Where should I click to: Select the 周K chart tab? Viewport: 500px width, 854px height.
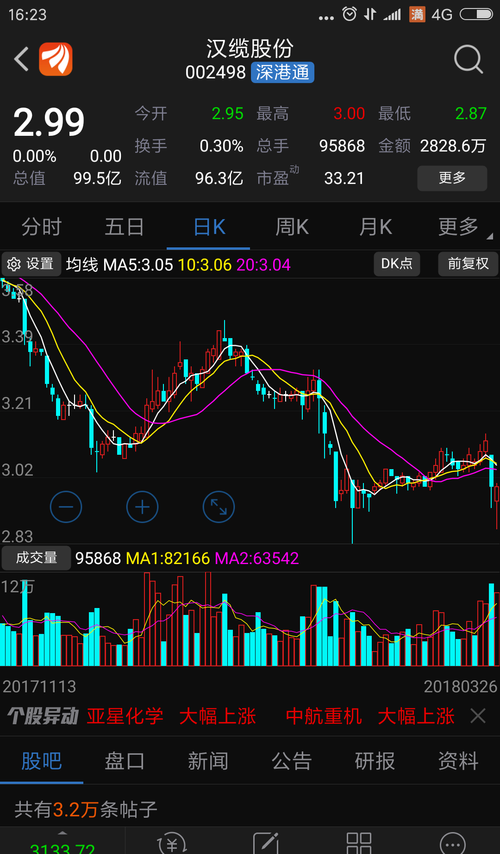[x=292, y=227]
